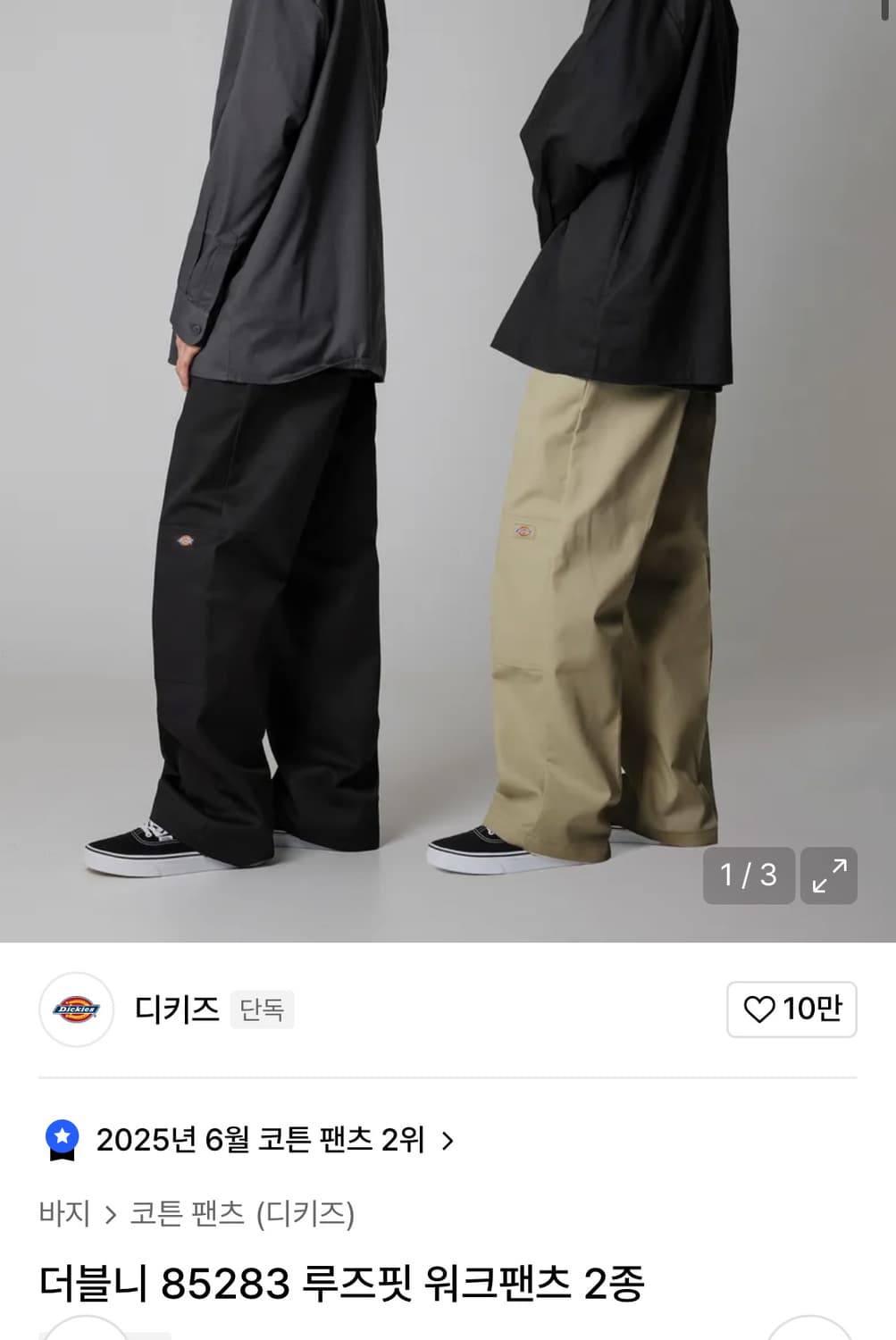Open fullscreen view with the expand arrows icon

(830, 875)
